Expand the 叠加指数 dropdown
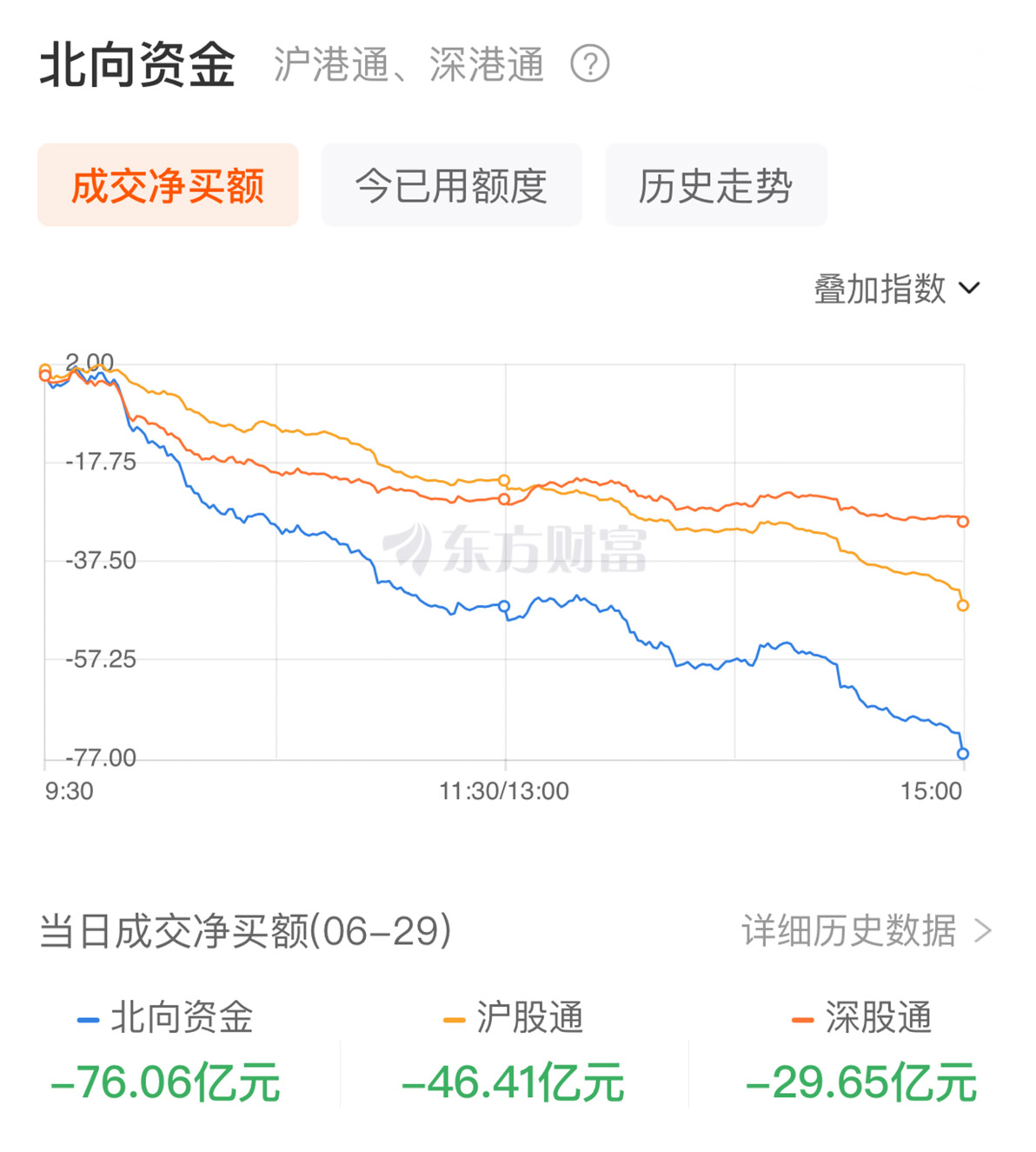The width and height of the screenshot is (1036, 1152). [x=896, y=289]
